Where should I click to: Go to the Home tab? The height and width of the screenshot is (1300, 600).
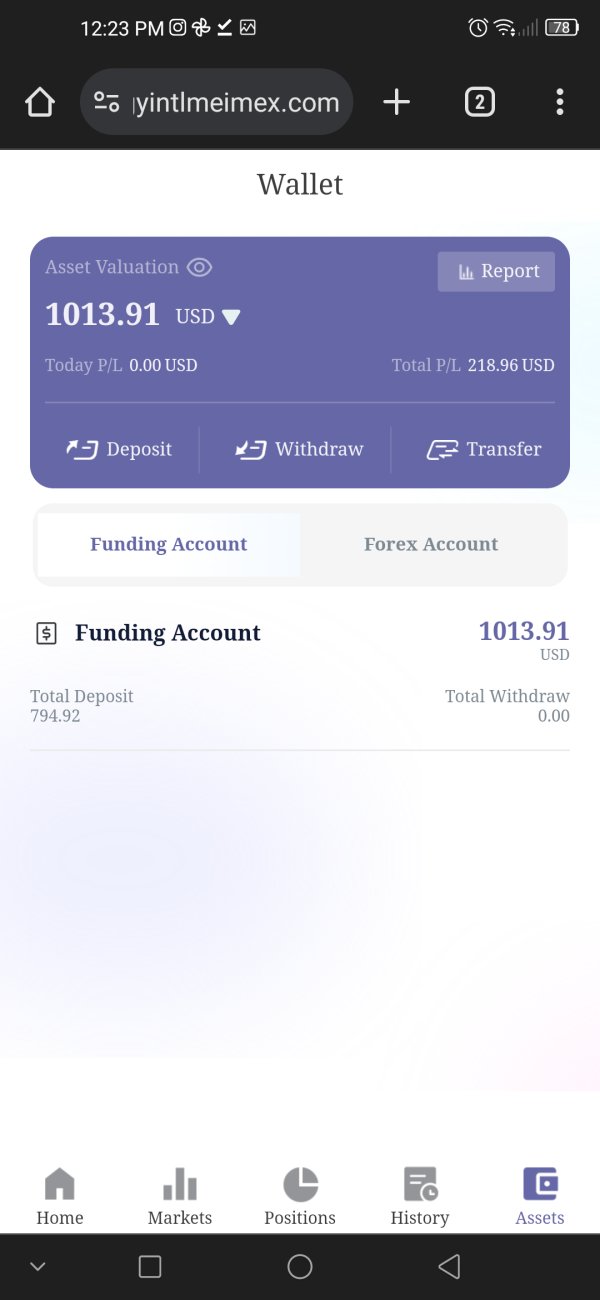pyautogui.click(x=60, y=1197)
